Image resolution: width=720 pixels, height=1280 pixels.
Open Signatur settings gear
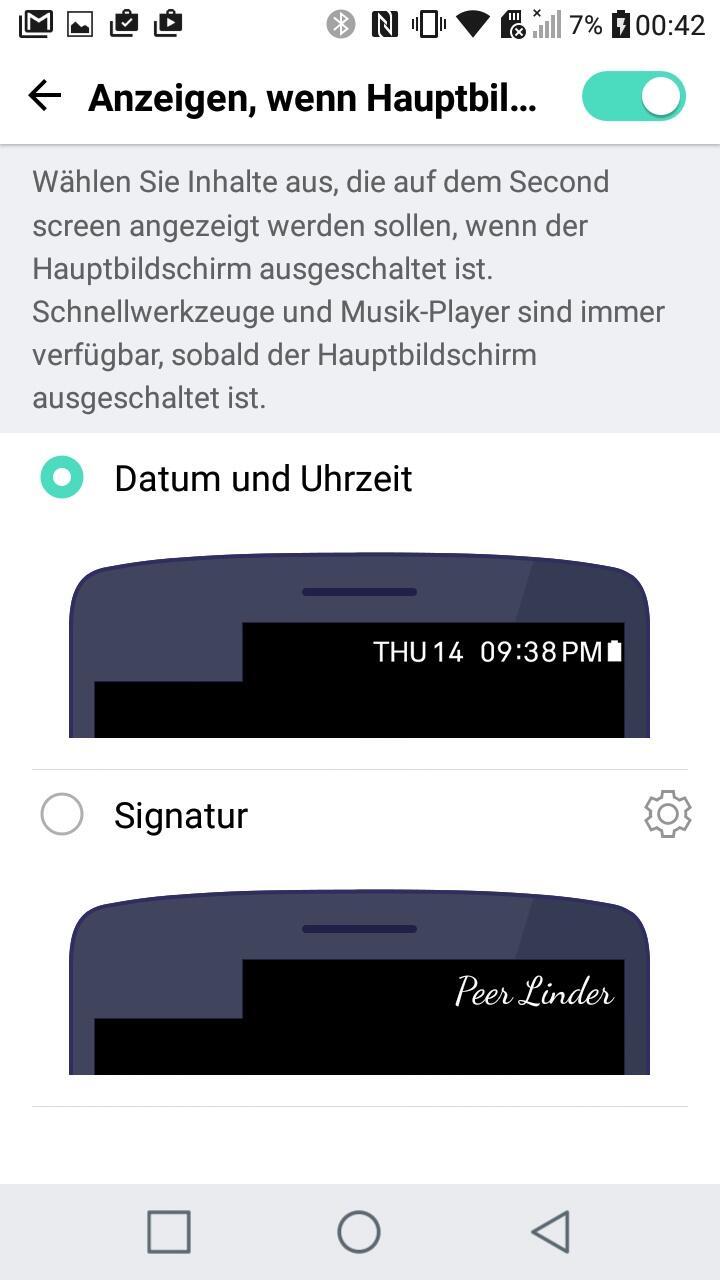pos(668,815)
